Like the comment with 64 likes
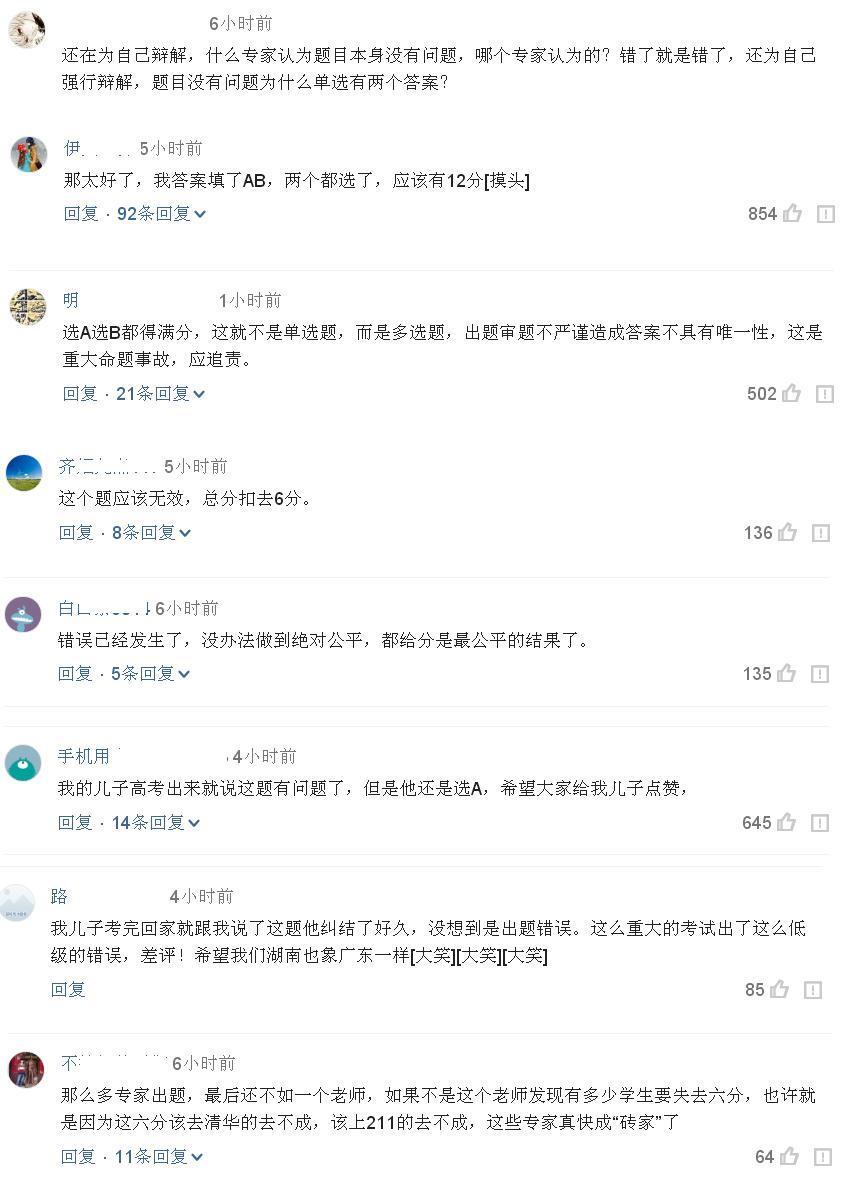 pyautogui.click(x=790, y=1156)
